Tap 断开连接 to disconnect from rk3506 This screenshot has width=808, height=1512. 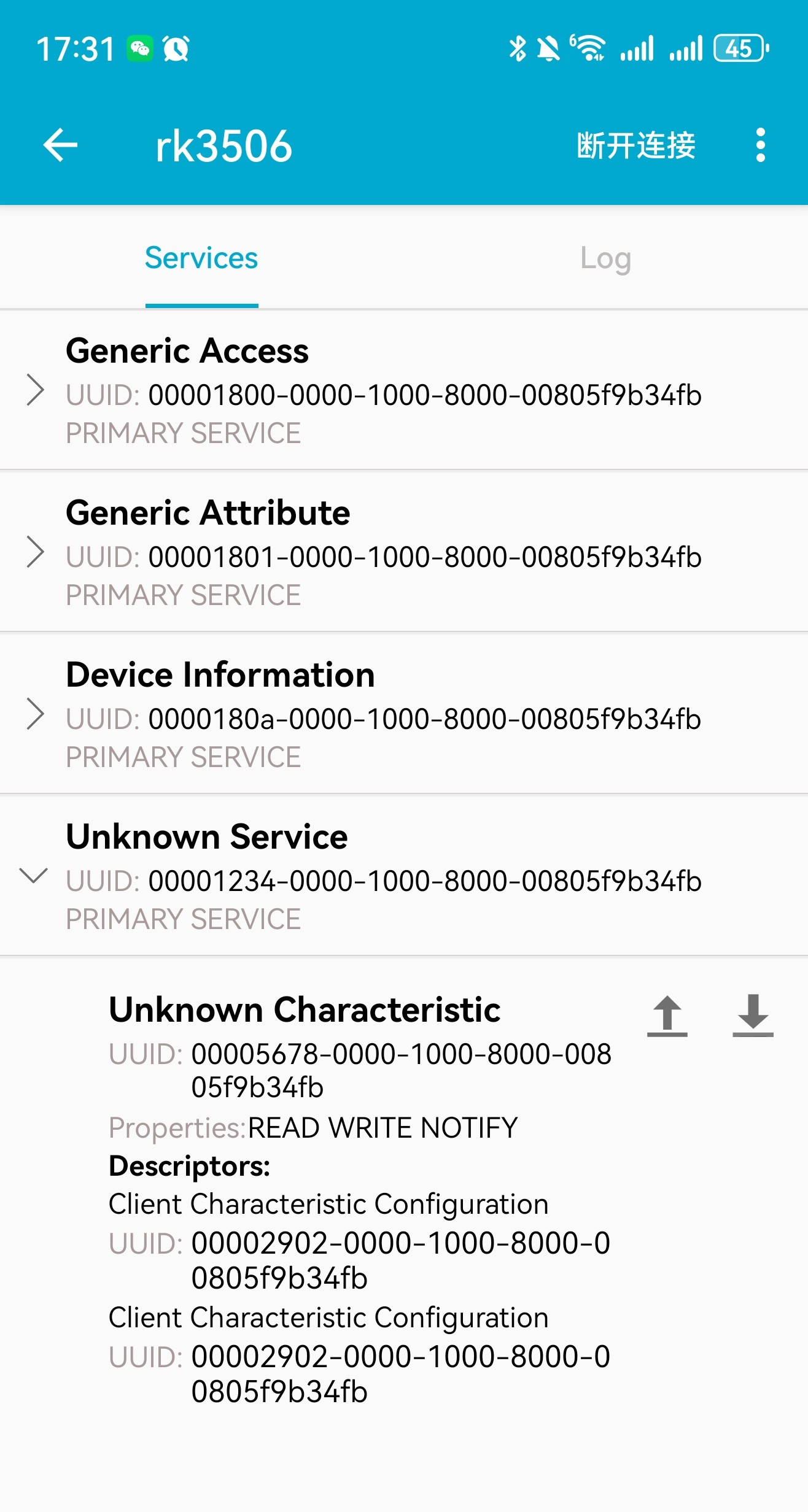[x=636, y=145]
